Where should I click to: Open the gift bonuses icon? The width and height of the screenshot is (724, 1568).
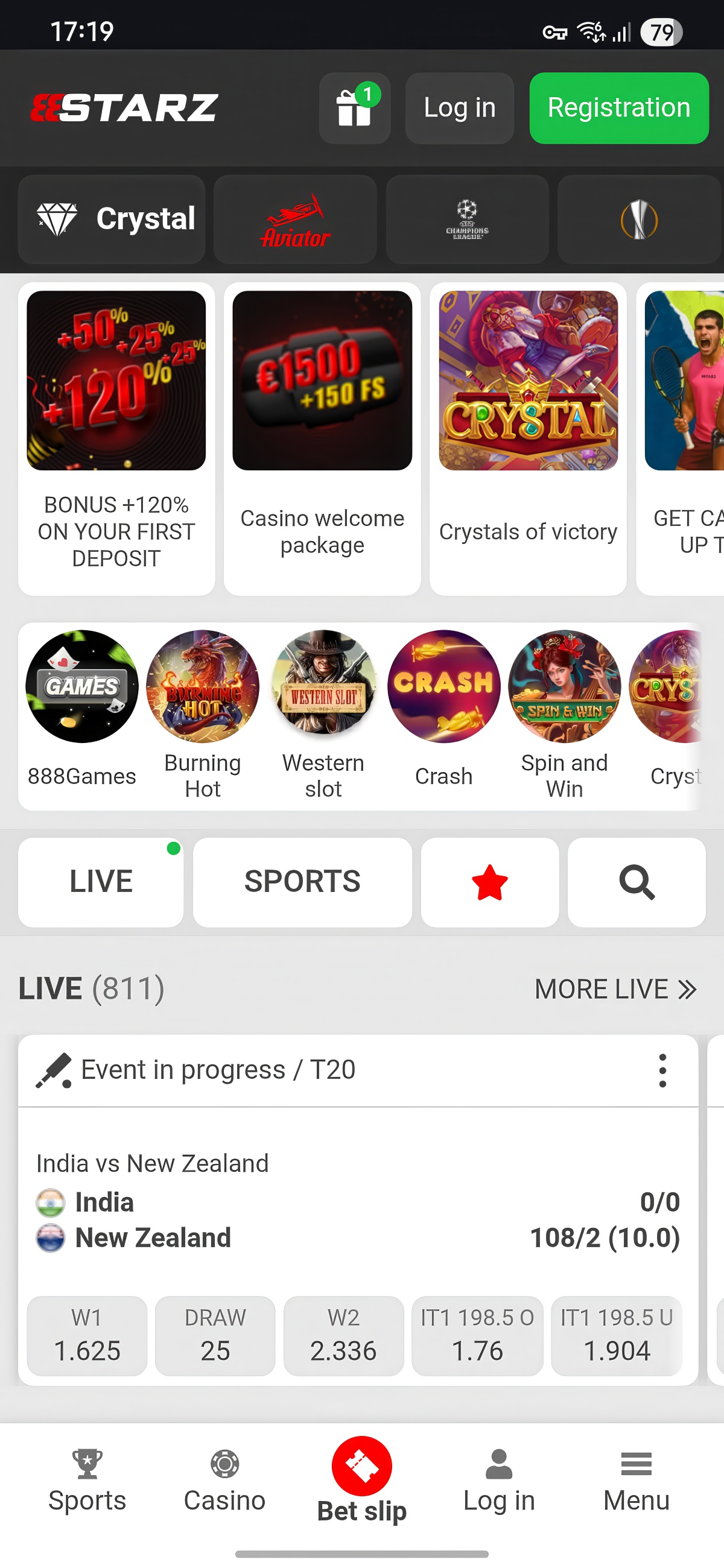[354, 109]
